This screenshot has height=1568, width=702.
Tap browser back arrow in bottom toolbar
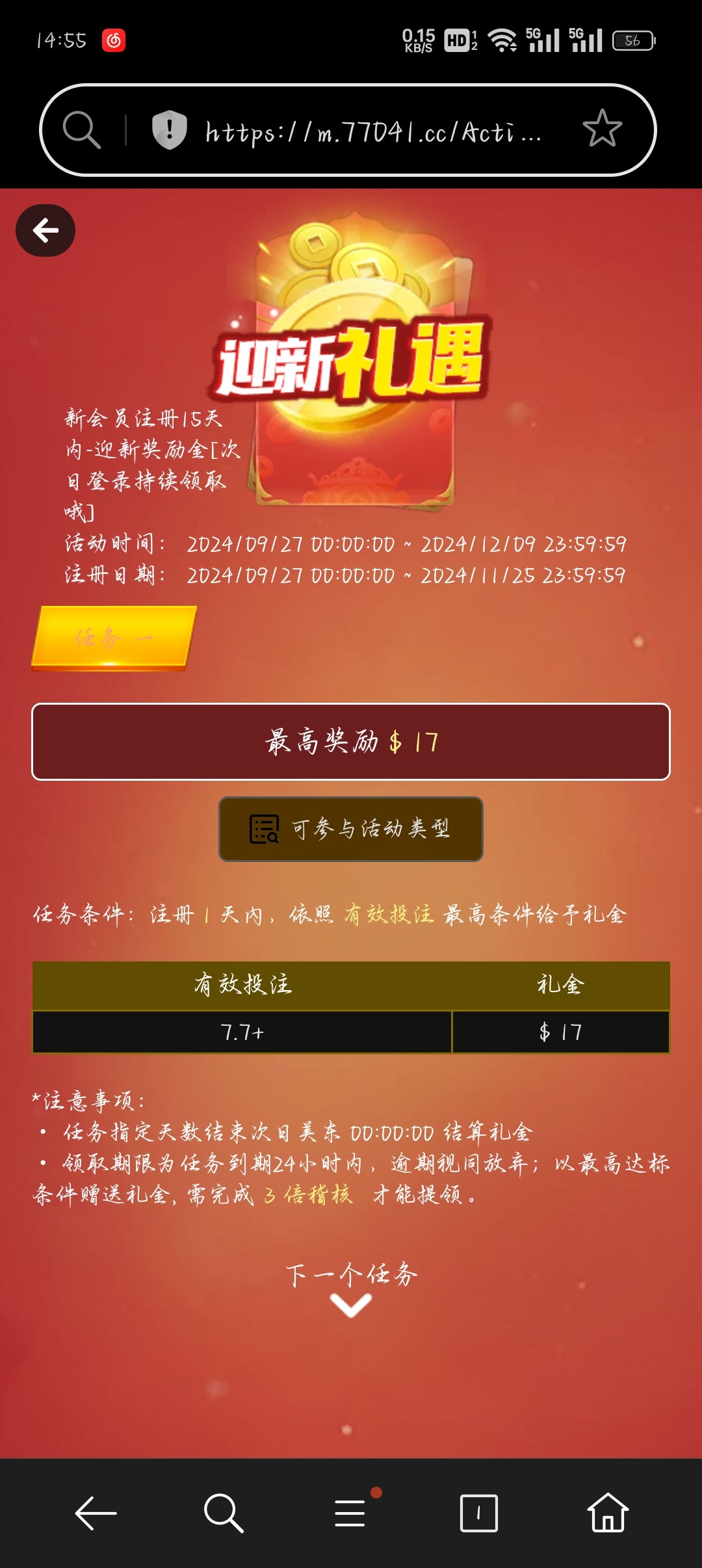tap(96, 1513)
